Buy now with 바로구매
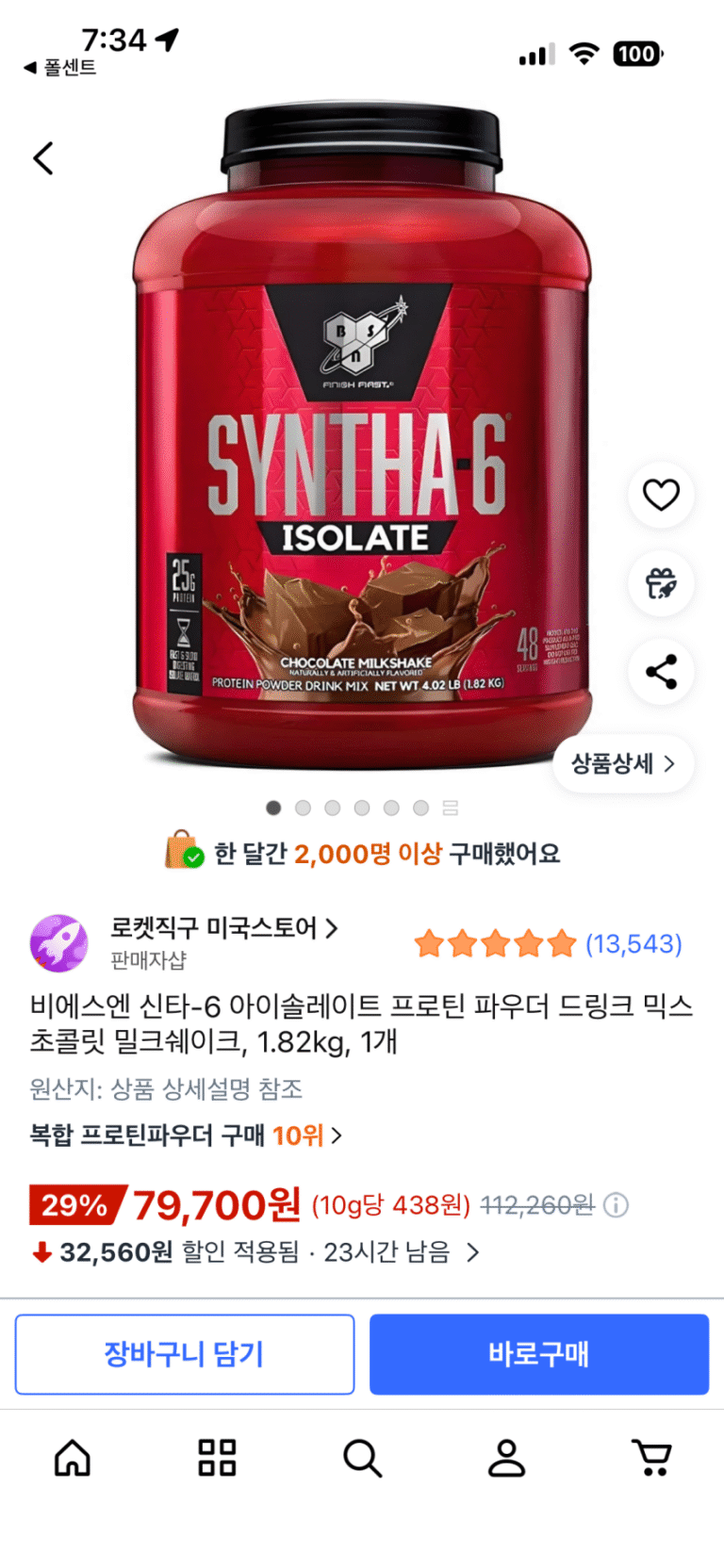 [538, 1354]
